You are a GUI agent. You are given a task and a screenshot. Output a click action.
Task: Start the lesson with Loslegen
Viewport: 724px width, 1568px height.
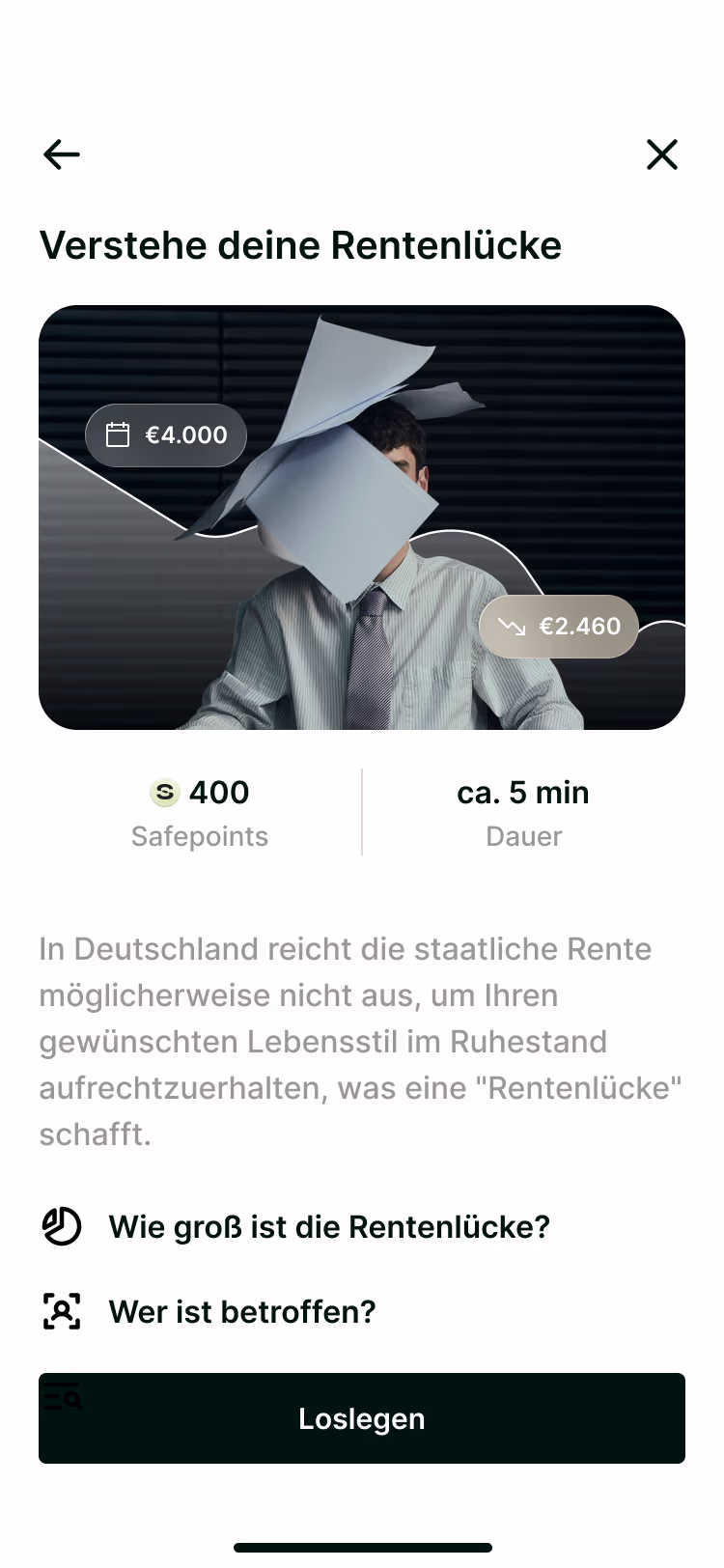[x=362, y=1418]
